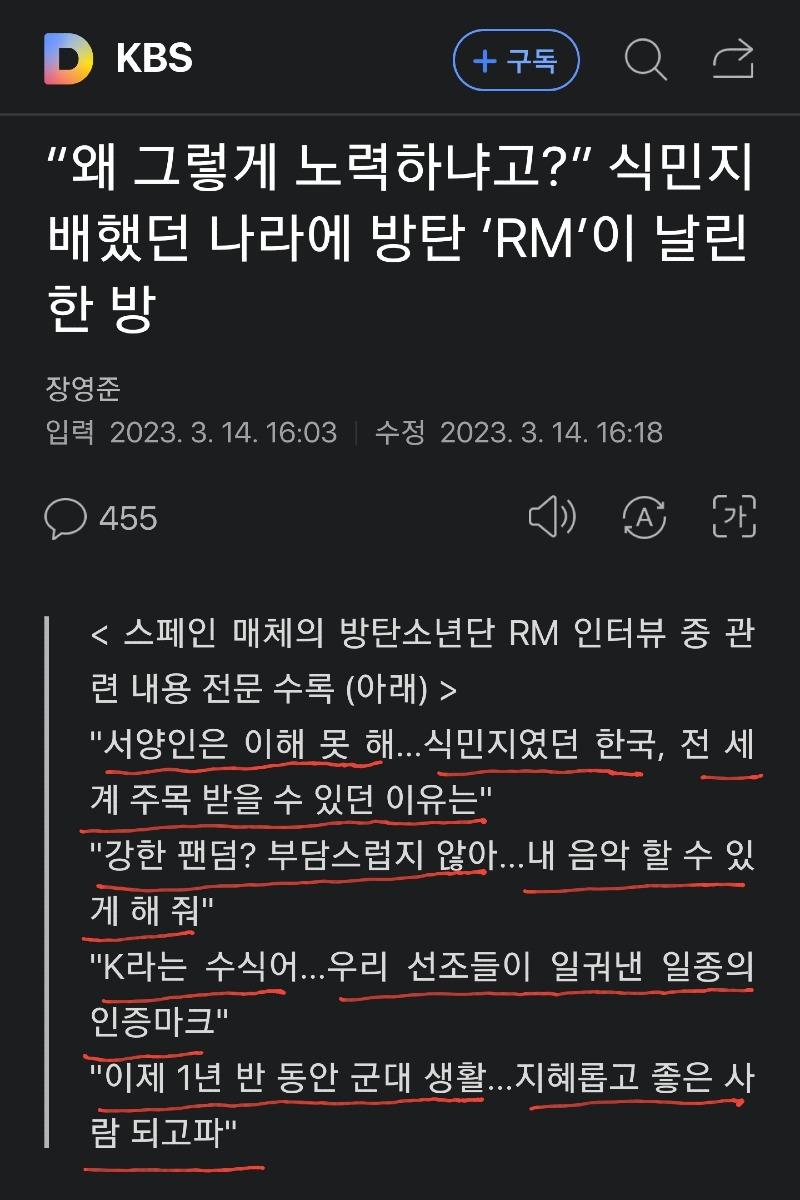Change the article font size
Image resolution: width=800 pixels, height=1200 pixels.
tap(733, 517)
